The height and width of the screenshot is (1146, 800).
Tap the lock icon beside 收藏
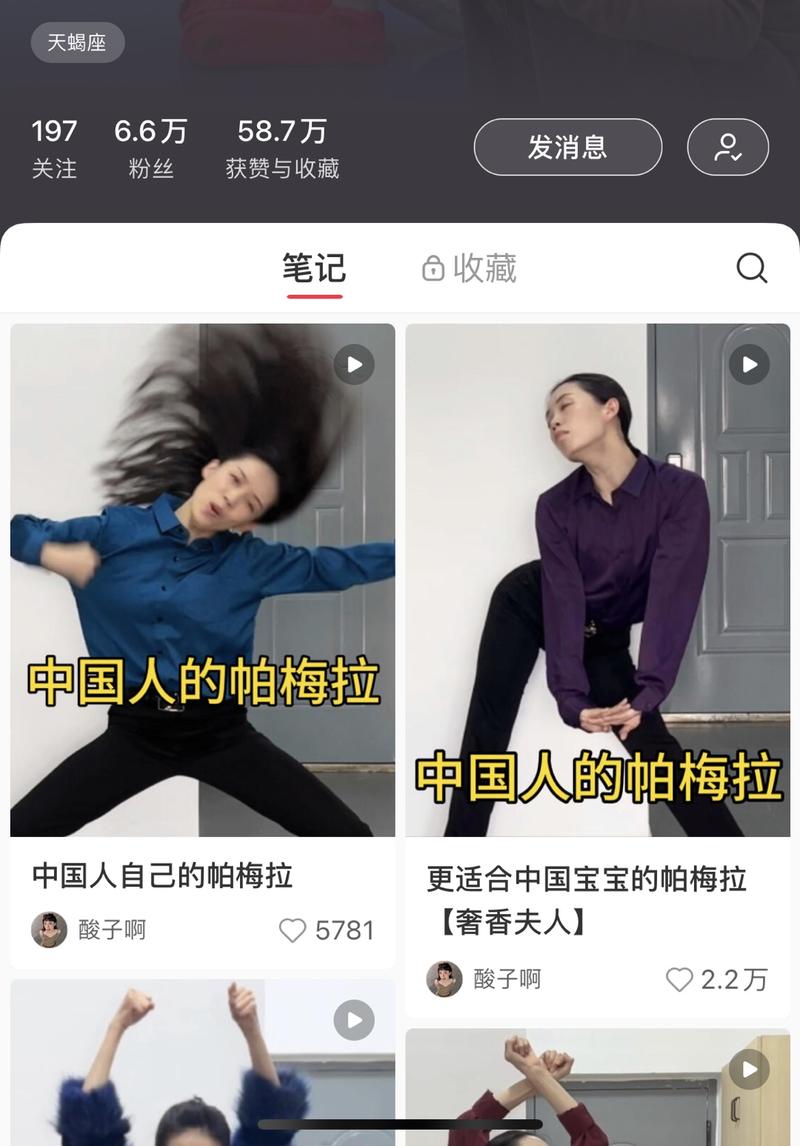point(432,268)
